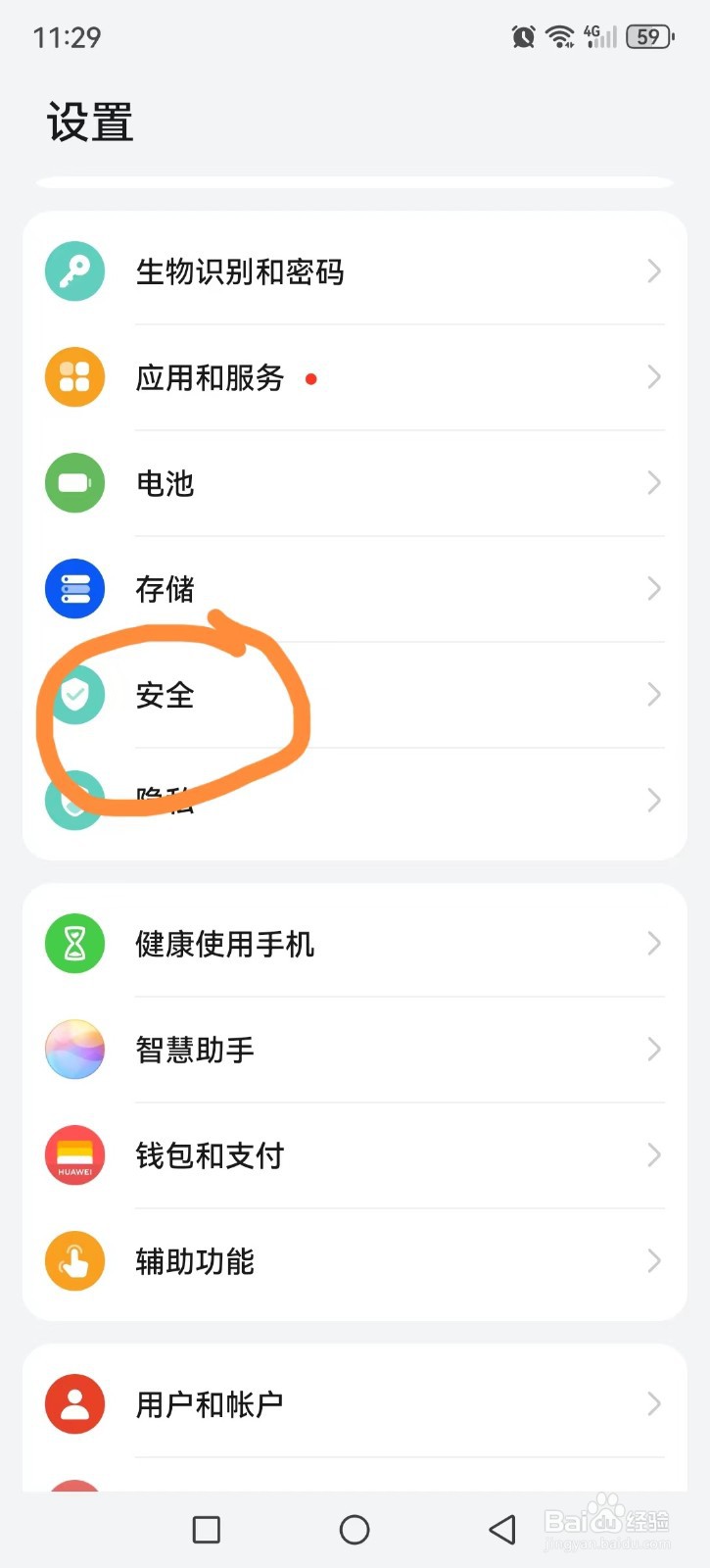
Task: Select the orange 应用和服务 apps icon
Action: click(74, 377)
